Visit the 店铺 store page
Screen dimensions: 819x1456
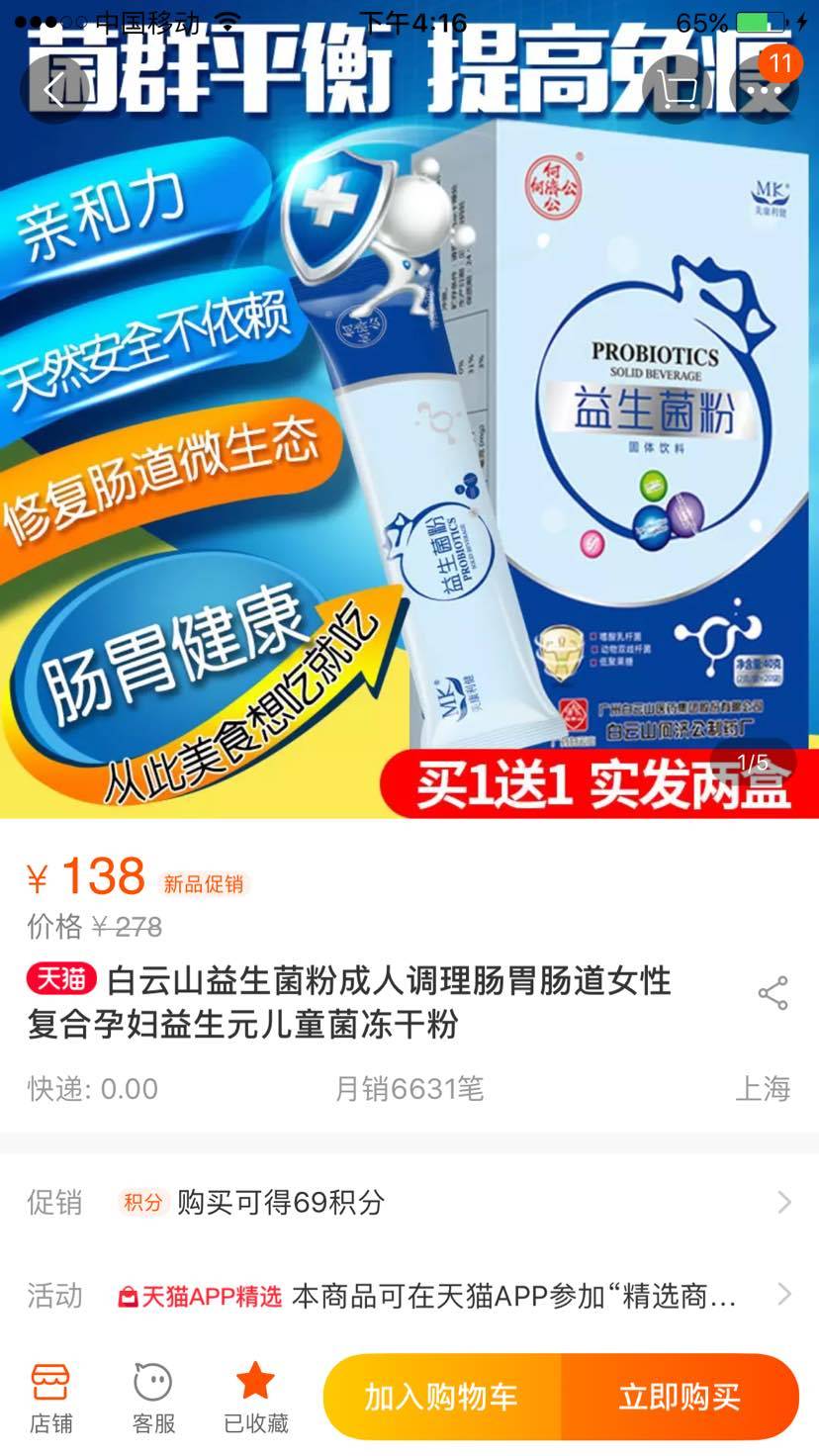tap(50, 1397)
